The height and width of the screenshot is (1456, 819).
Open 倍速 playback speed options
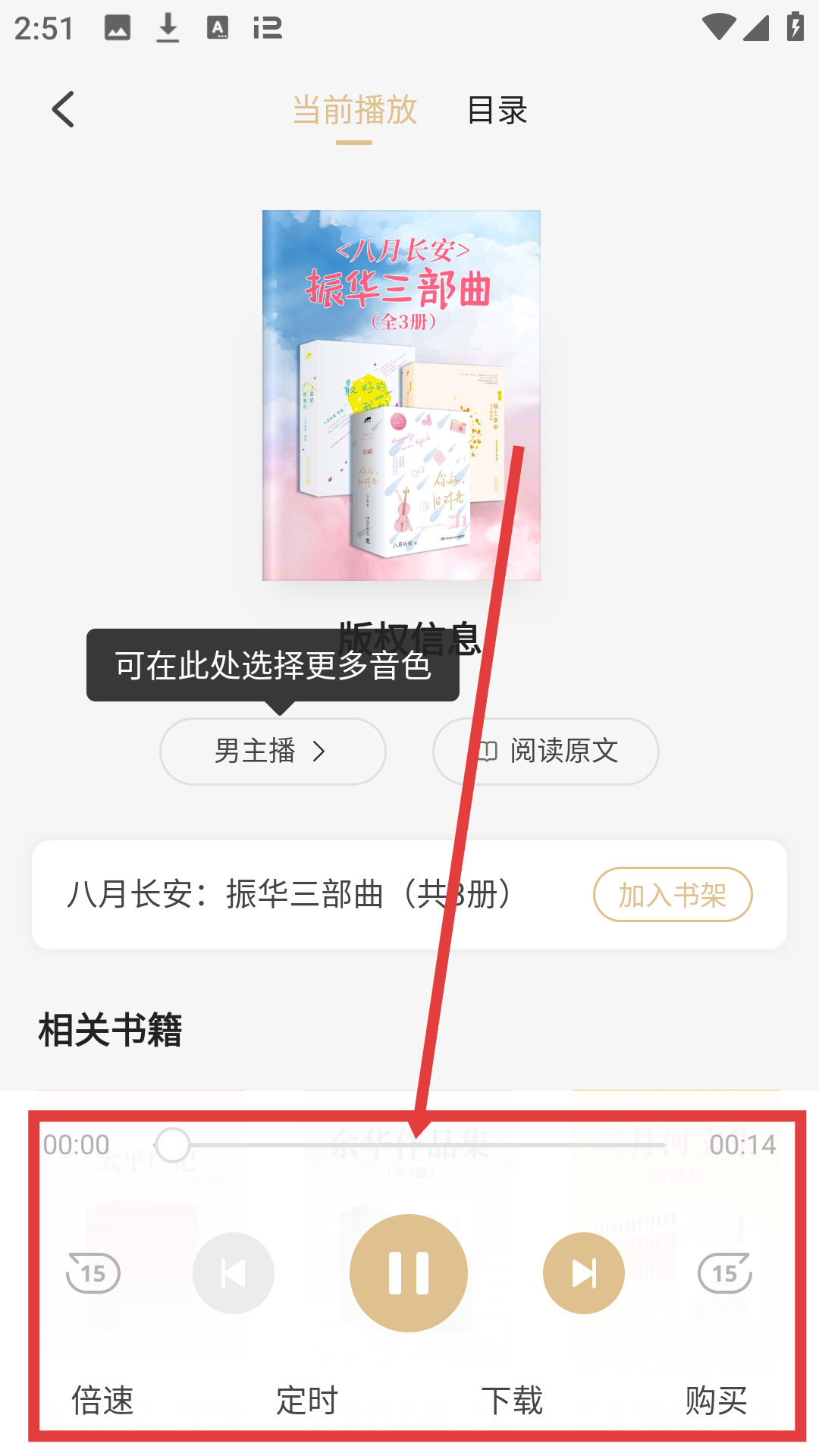coord(102,1400)
